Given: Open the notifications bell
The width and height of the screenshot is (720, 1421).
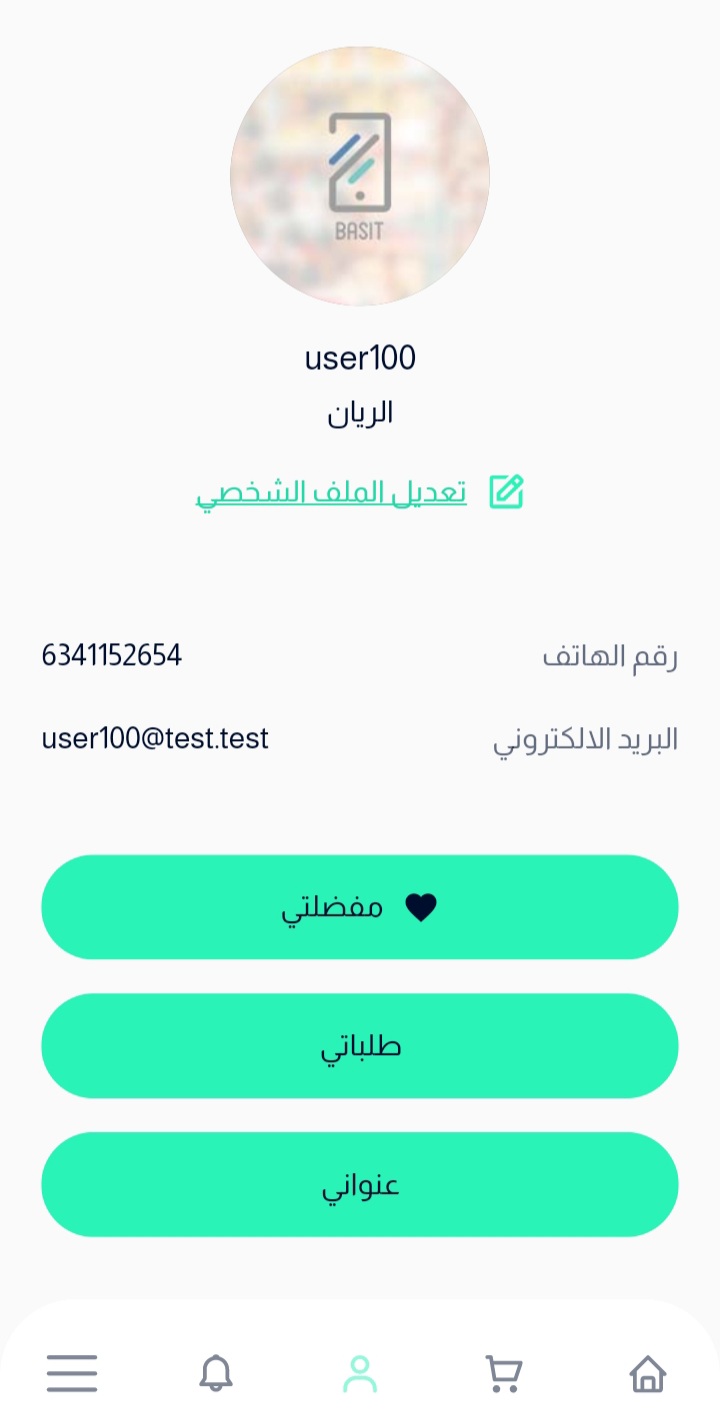Looking at the screenshot, I should pyautogui.click(x=216, y=1374).
